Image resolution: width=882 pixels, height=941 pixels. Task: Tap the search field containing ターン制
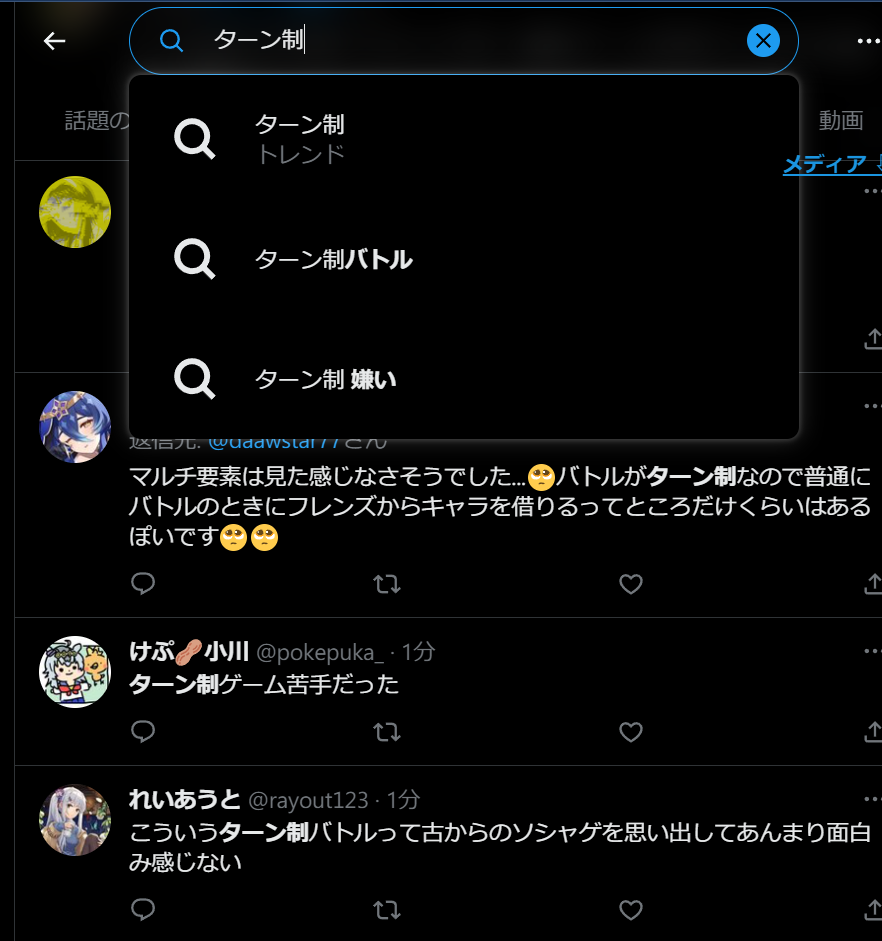[460, 41]
